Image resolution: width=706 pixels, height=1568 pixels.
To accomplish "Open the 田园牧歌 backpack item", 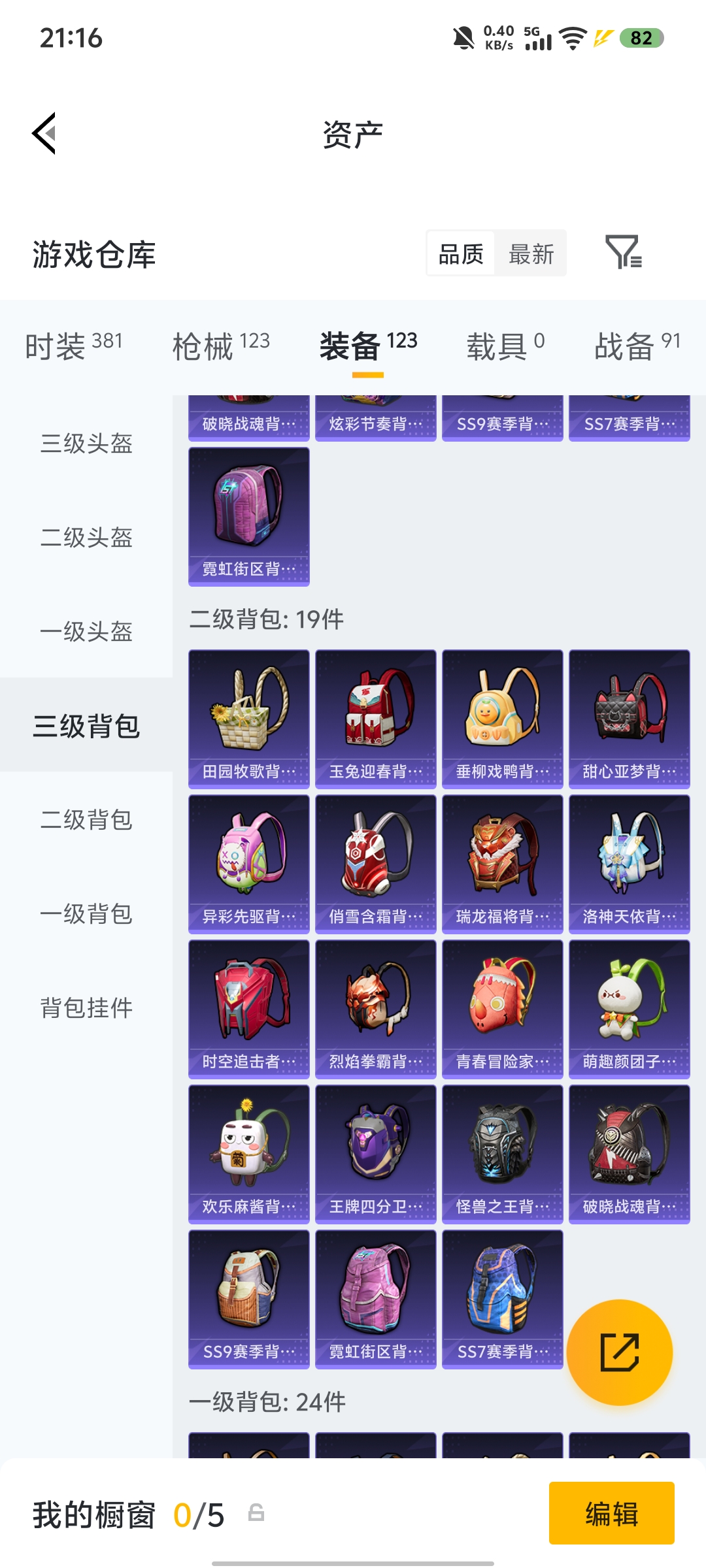I will tap(249, 719).
